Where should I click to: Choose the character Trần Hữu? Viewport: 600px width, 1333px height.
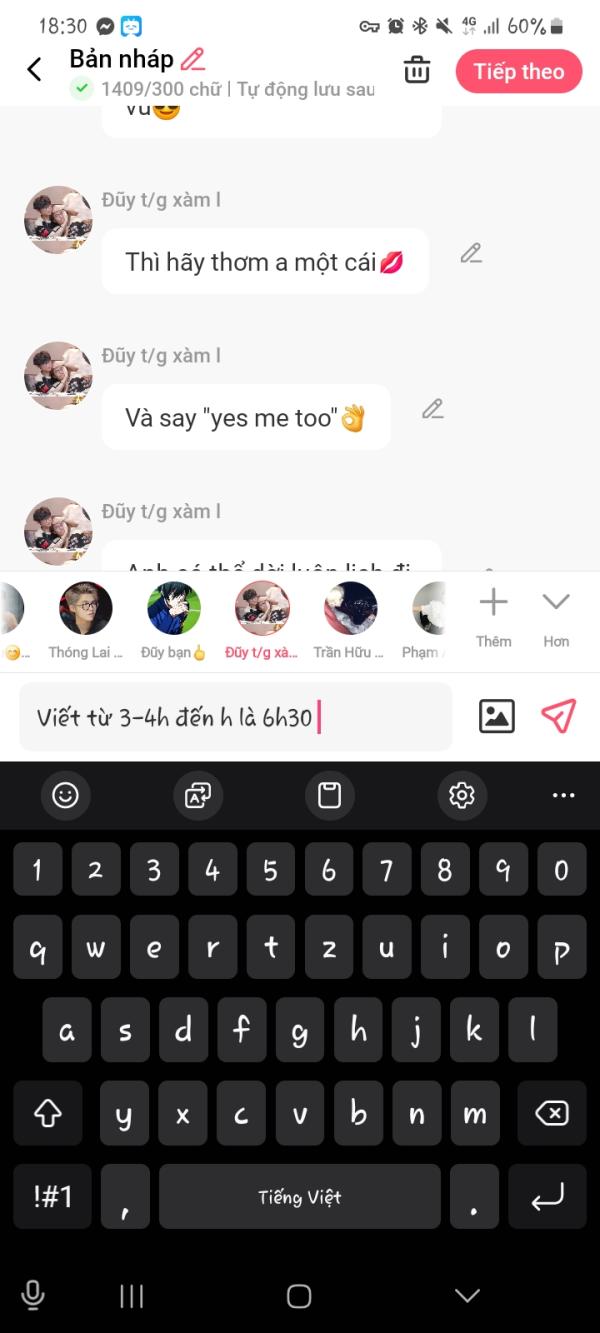point(350,621)
